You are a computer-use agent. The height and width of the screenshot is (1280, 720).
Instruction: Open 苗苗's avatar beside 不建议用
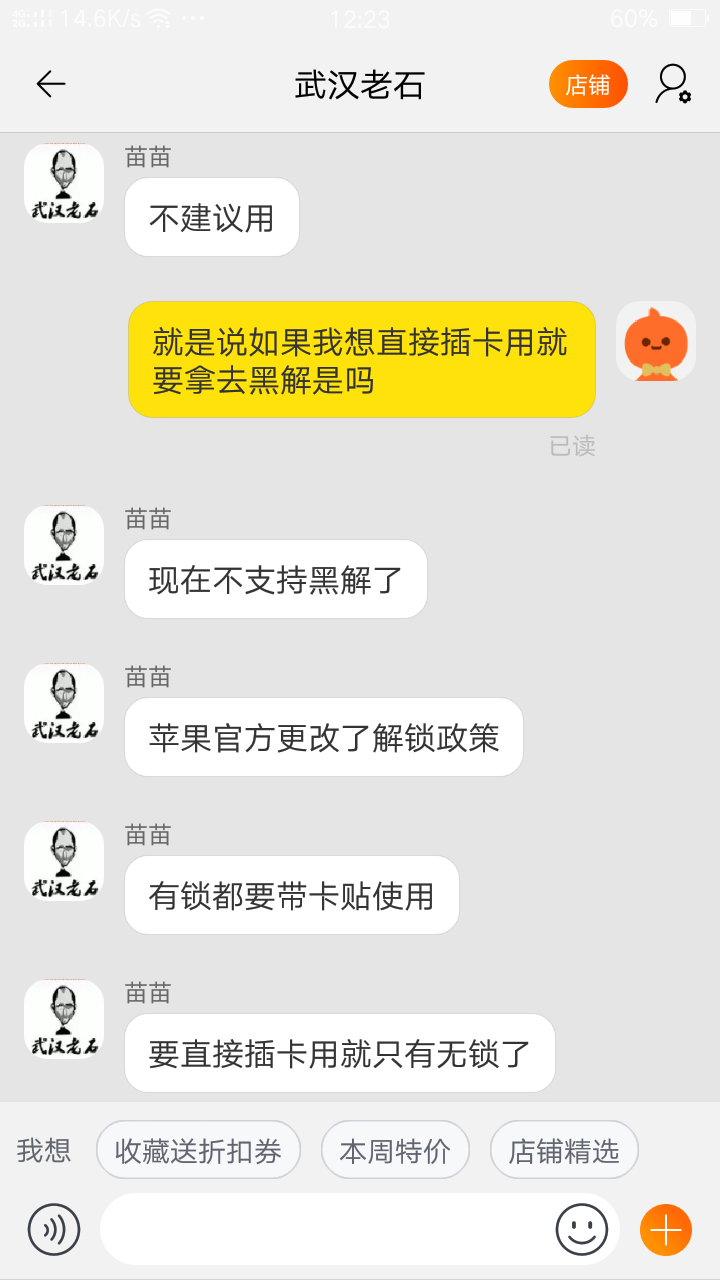click(x=64, y=183)
